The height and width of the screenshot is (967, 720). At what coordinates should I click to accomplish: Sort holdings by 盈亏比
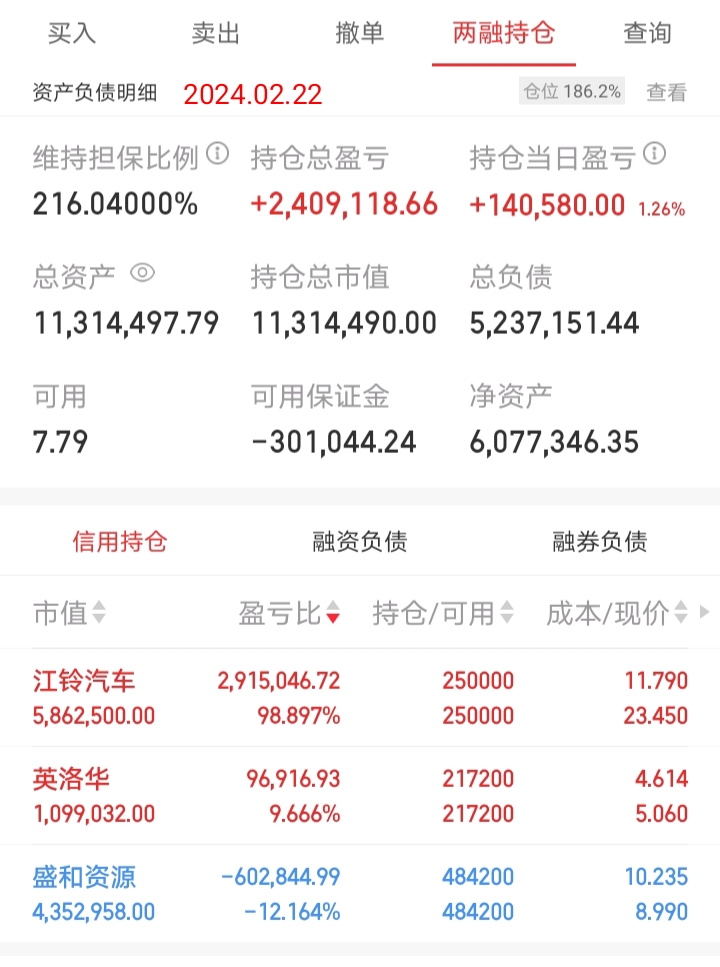pyautogui.click(x=289, y=613)
